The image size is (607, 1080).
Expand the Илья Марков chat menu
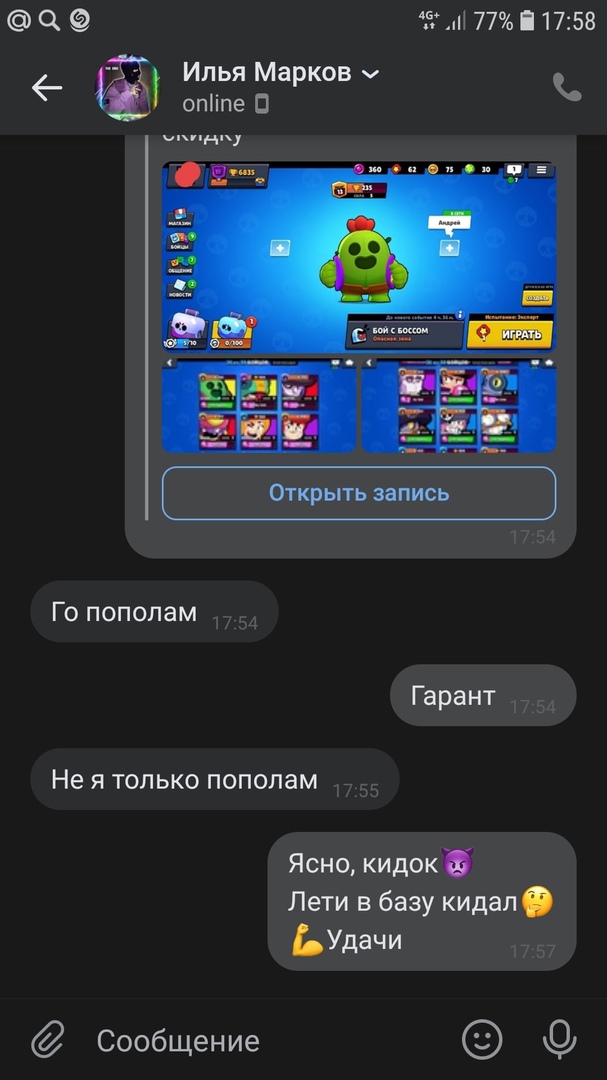370,73
